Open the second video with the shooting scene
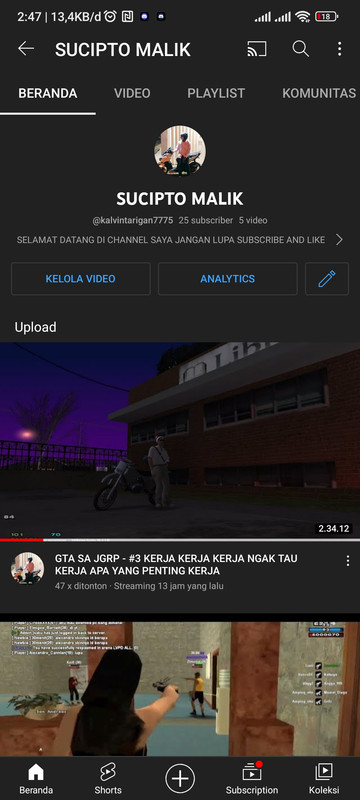The height and width of the screenshot is (800, 360). pyautogui.click(x=180, y=689)
